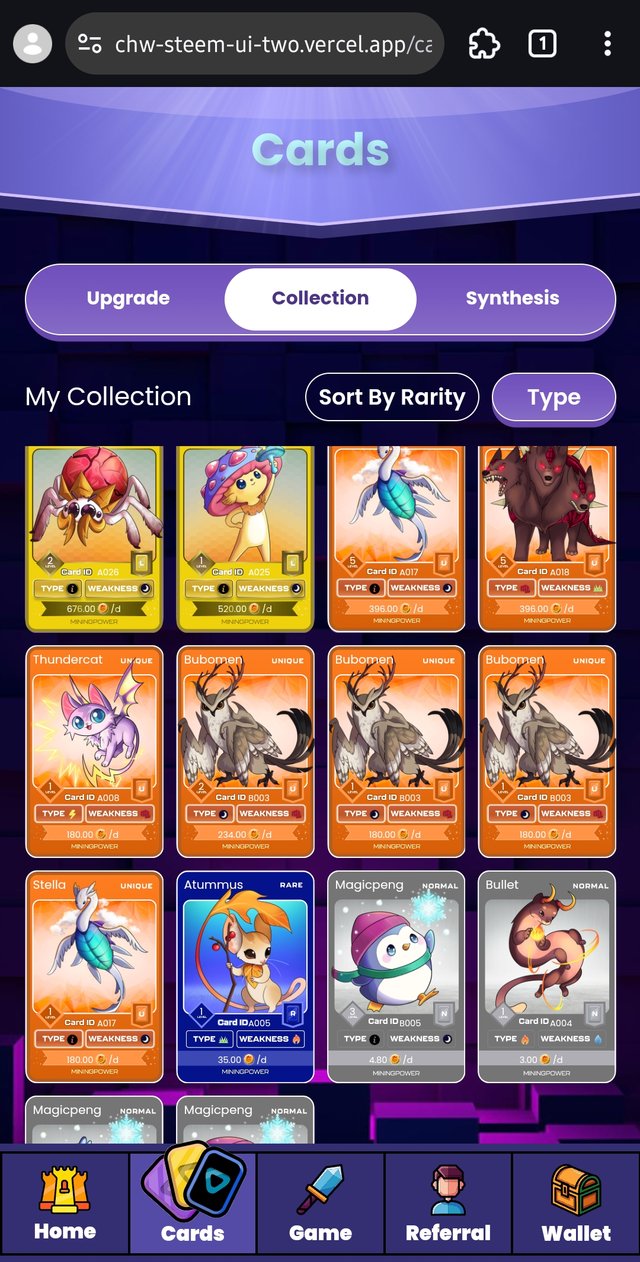Tap Sort By Rarity button
The height and width of the screenshot is (1262, 640).
(392, 397)
